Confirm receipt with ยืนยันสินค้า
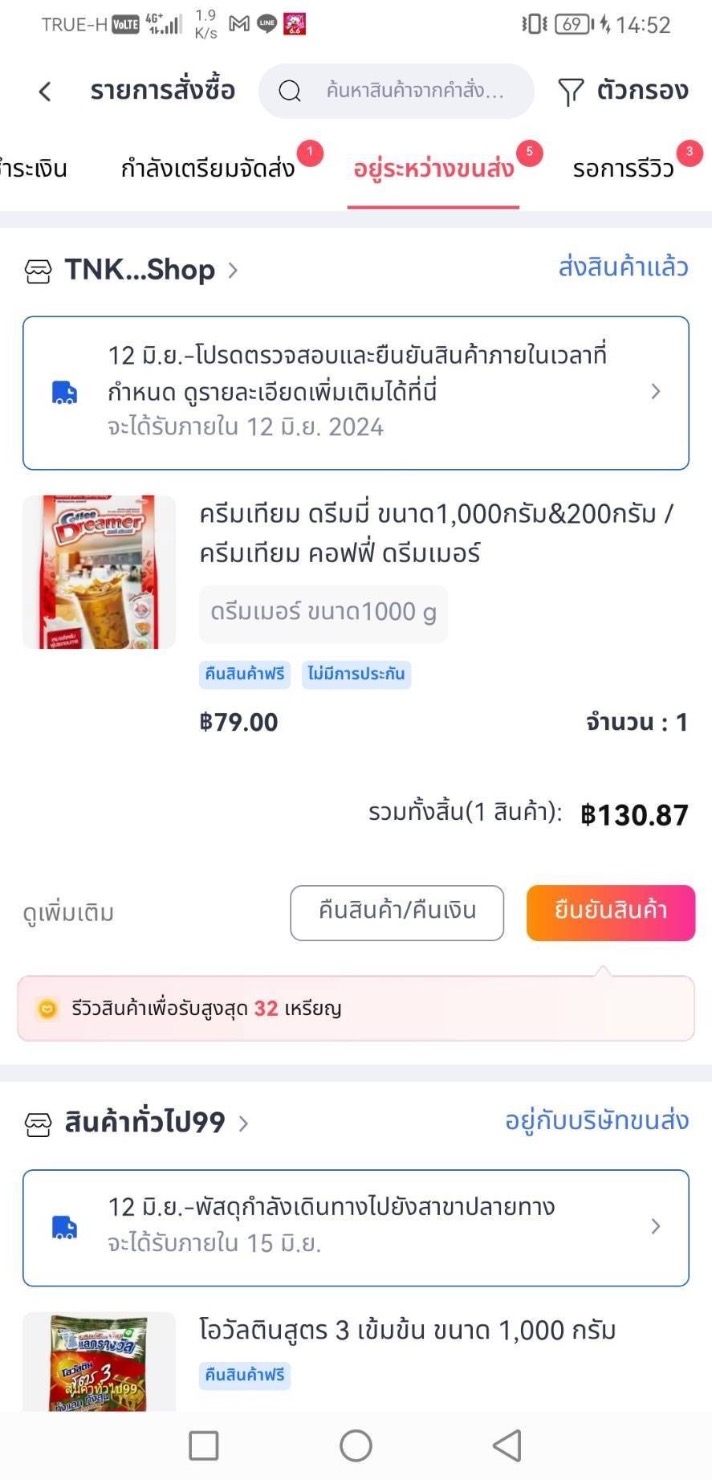712x1480 pixels. [610, 912]
